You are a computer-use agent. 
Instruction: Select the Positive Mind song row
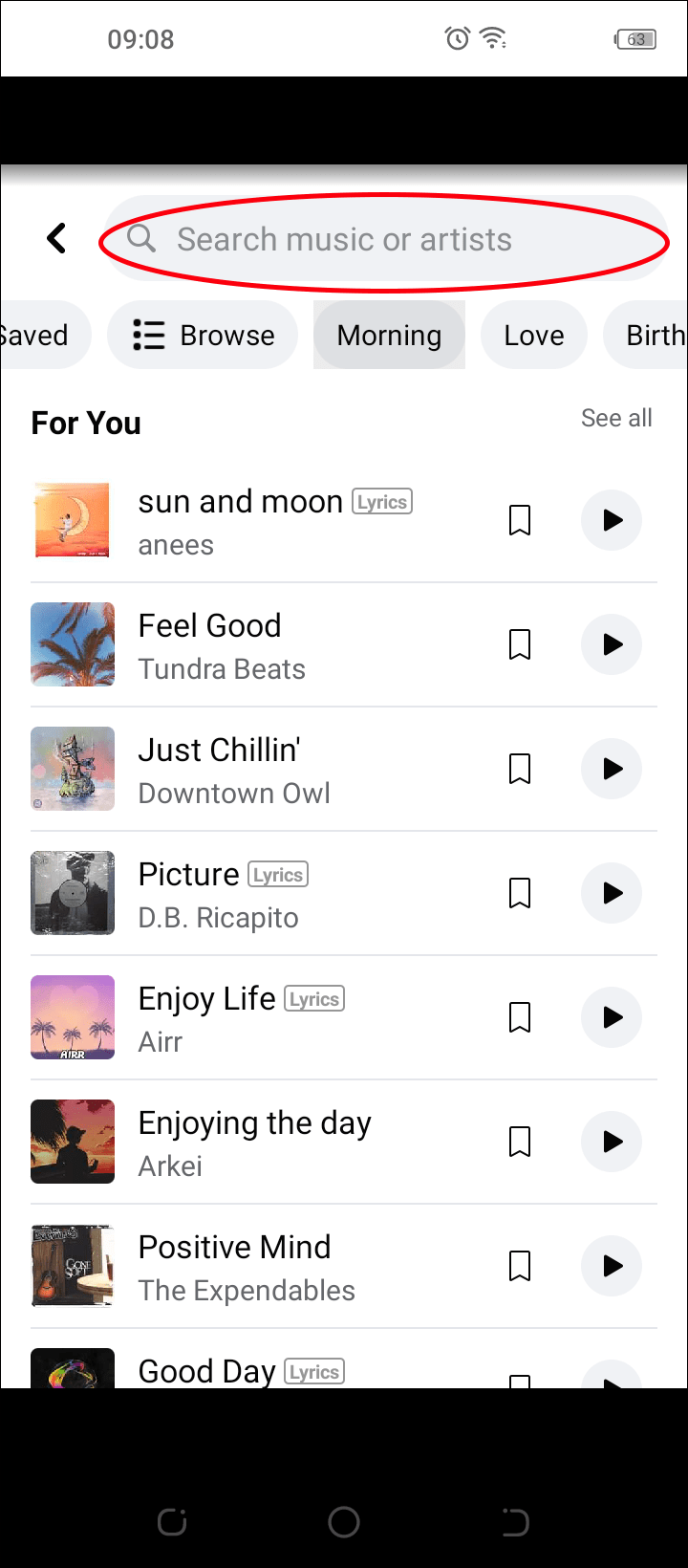(287, 1266)
